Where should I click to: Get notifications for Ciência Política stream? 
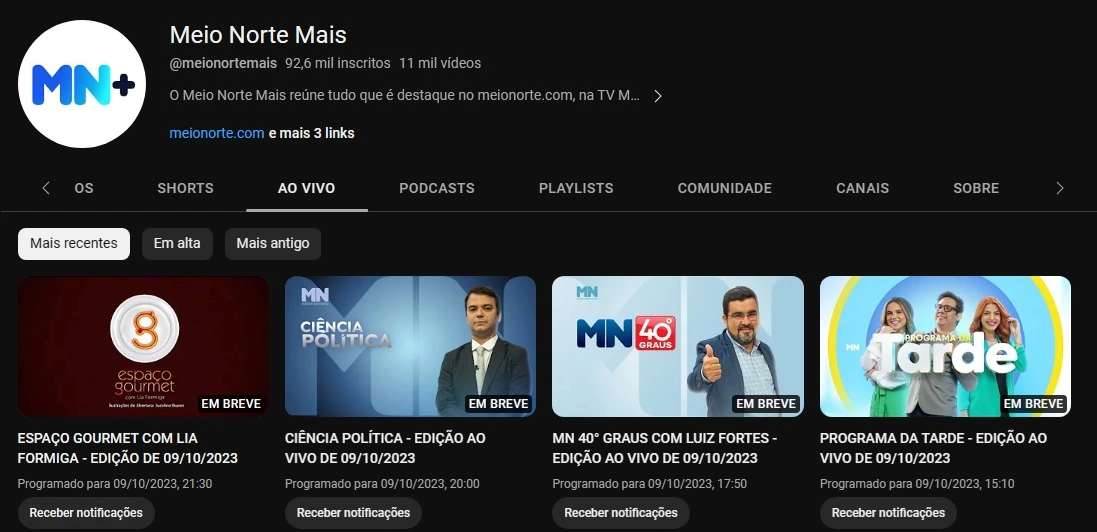(x=353, y=513)
